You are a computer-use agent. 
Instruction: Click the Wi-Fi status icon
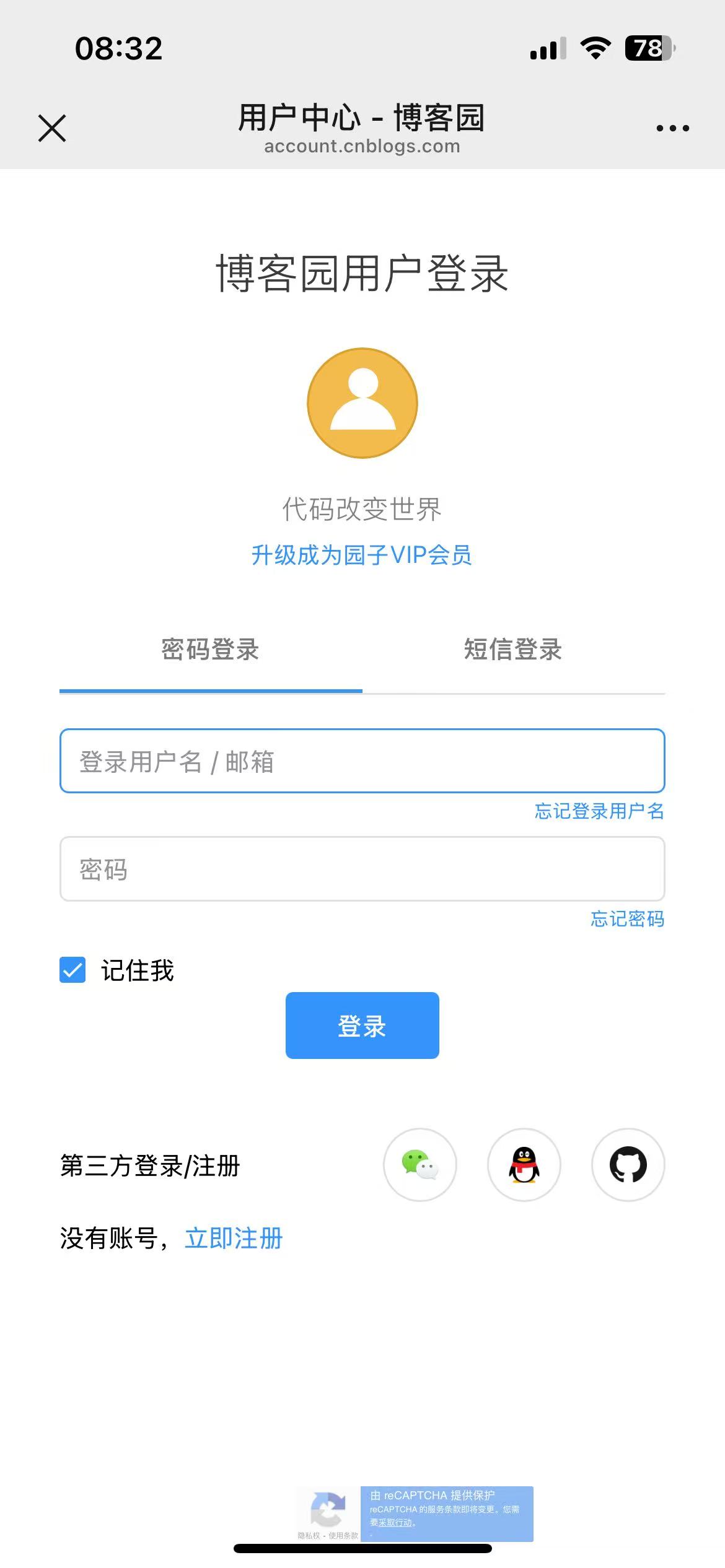(594, 48)
